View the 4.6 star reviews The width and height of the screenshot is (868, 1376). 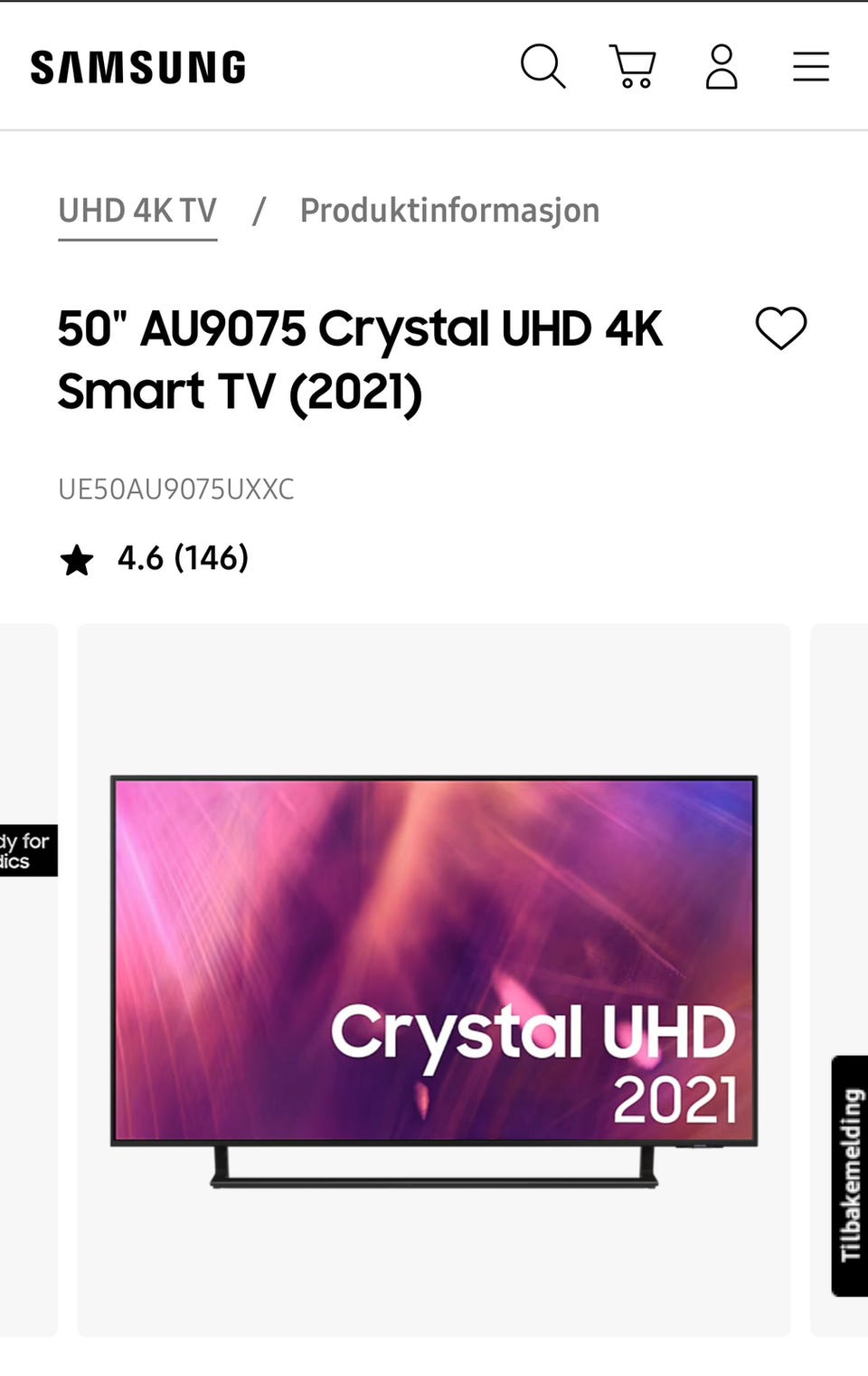(154, 558)
